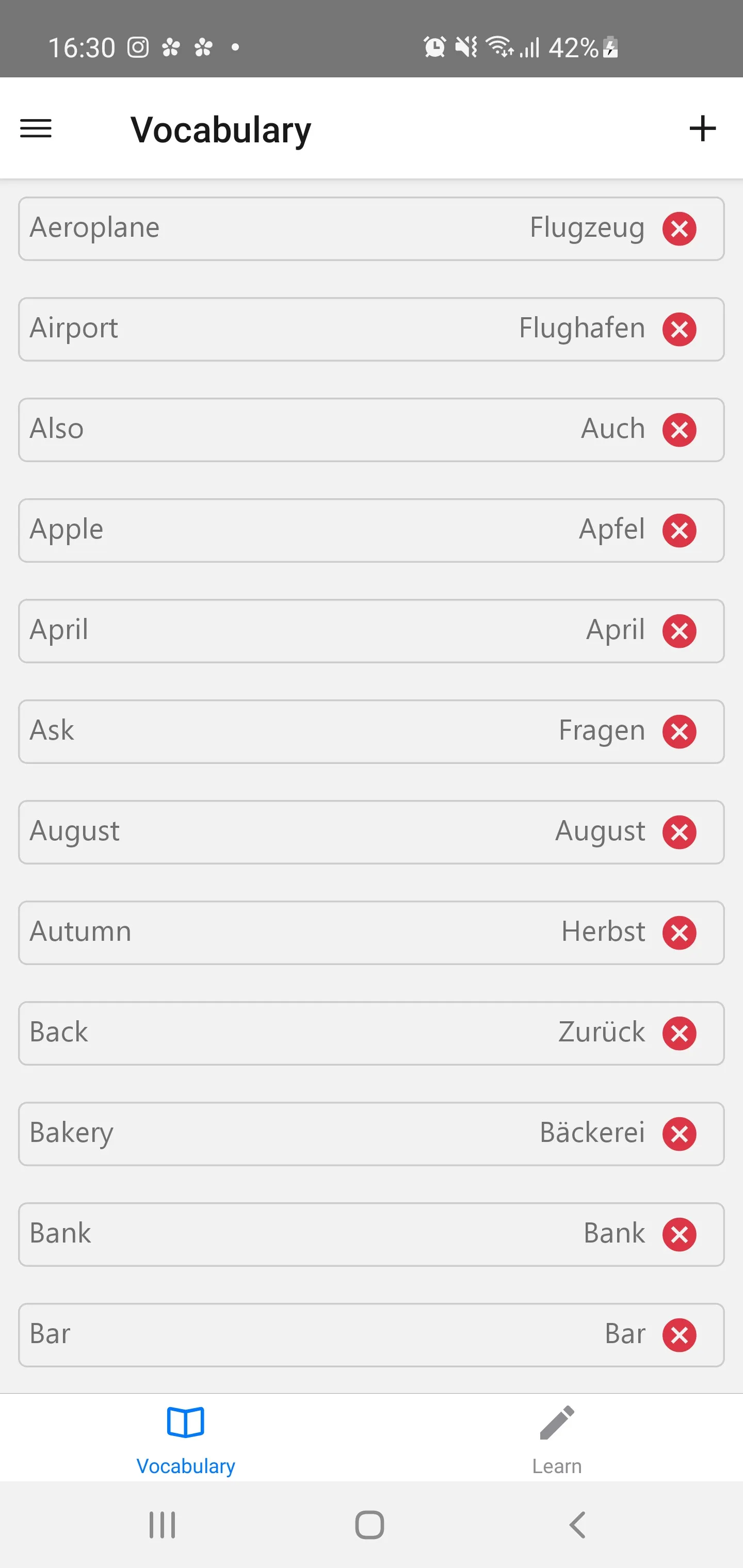Delete the Aeroplane entry
743x1568 pixels.
(679, 229)
